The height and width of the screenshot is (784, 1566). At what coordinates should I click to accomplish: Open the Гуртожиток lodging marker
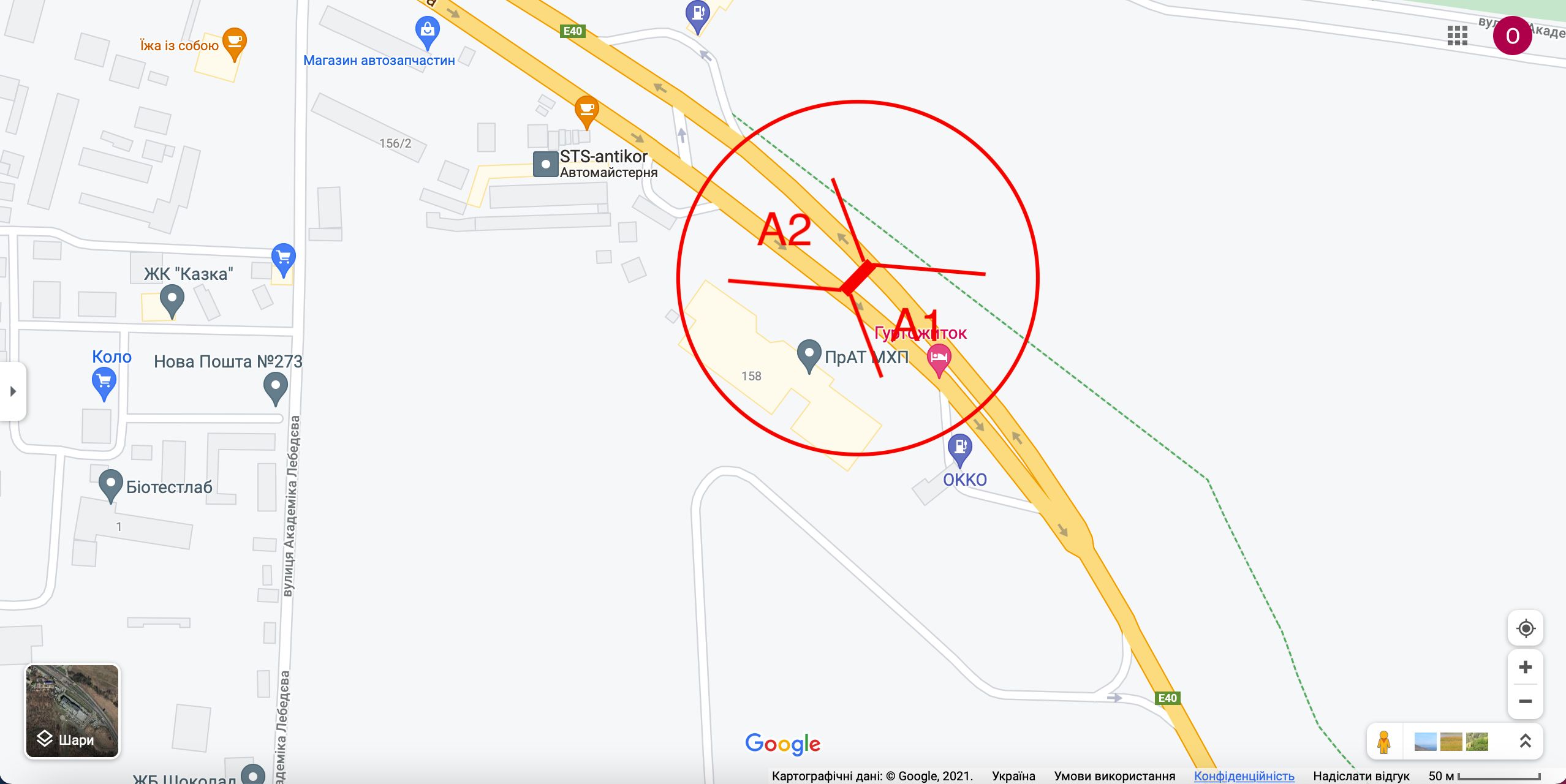tap(939, 358)
